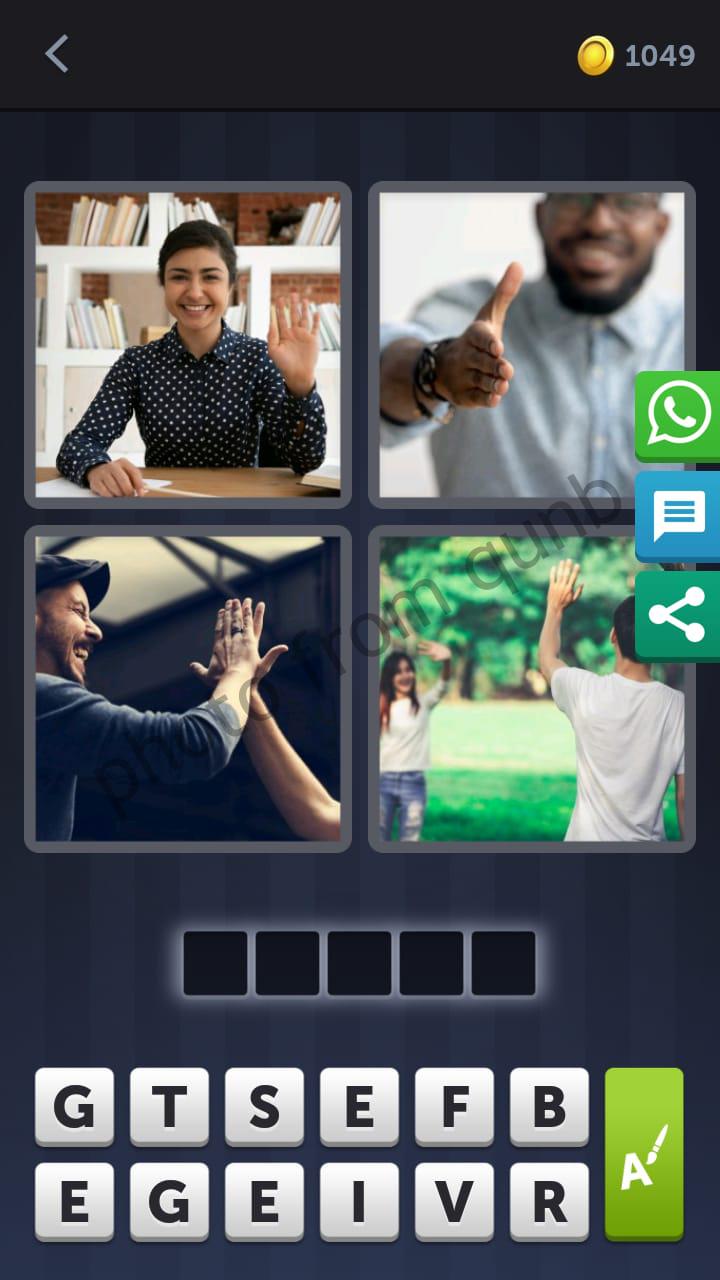Enlarge the picture of the man offering a handshake

pos(531,345)
